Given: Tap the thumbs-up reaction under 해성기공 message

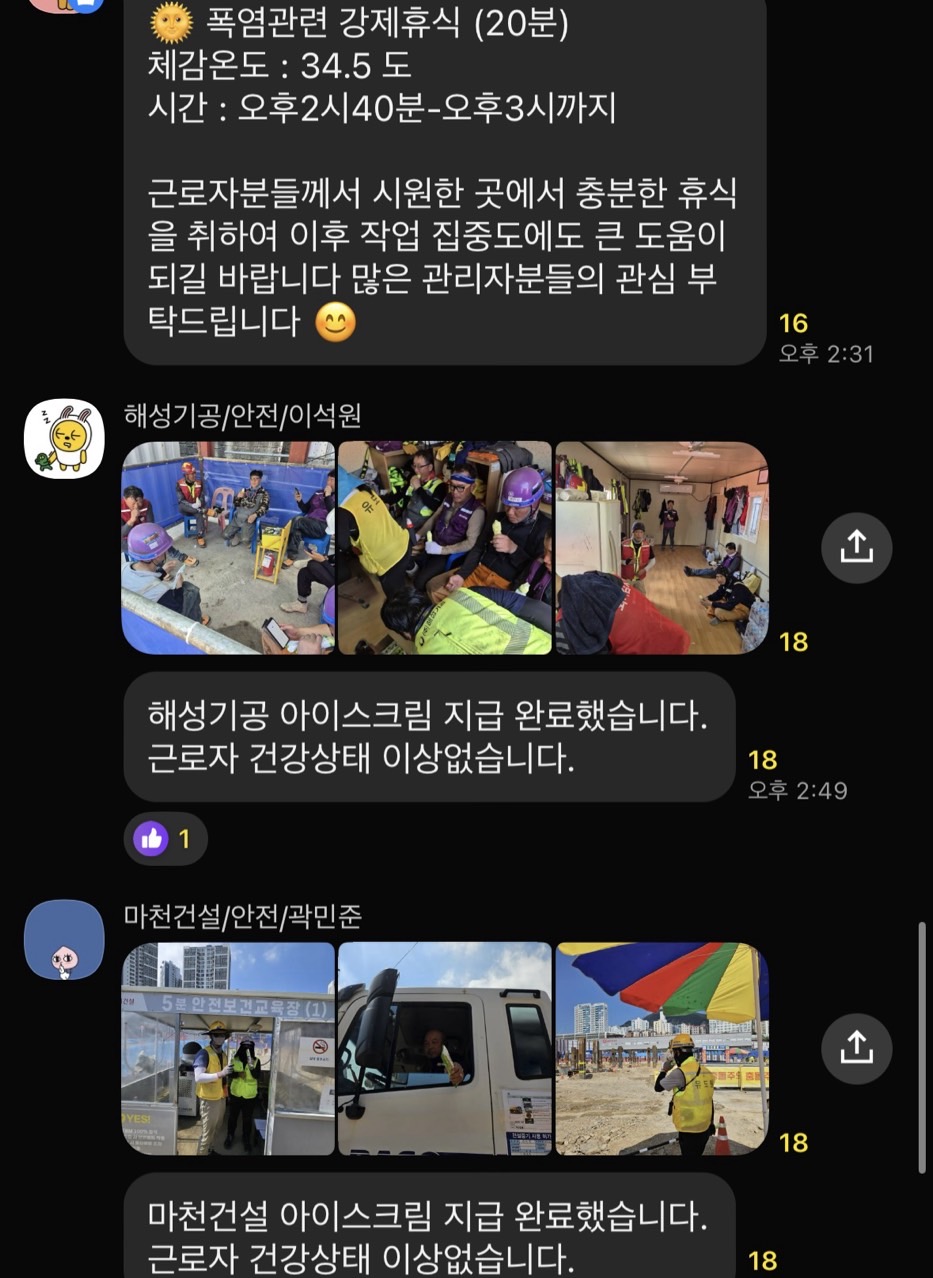Looking at the screenshot, I should (x=165, y=838).
